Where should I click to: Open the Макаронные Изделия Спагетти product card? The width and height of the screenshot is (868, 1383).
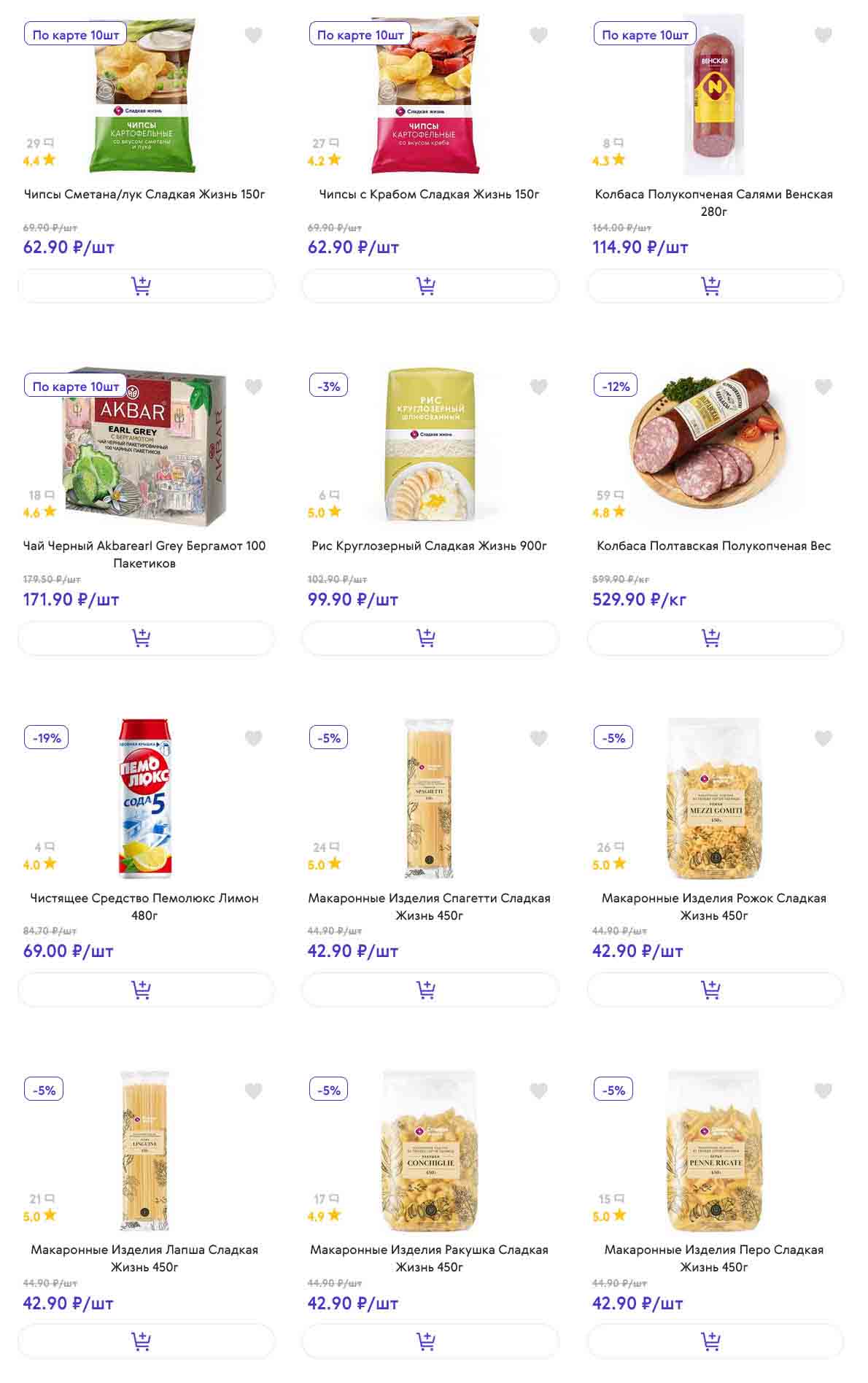click(x=429, y=906)
